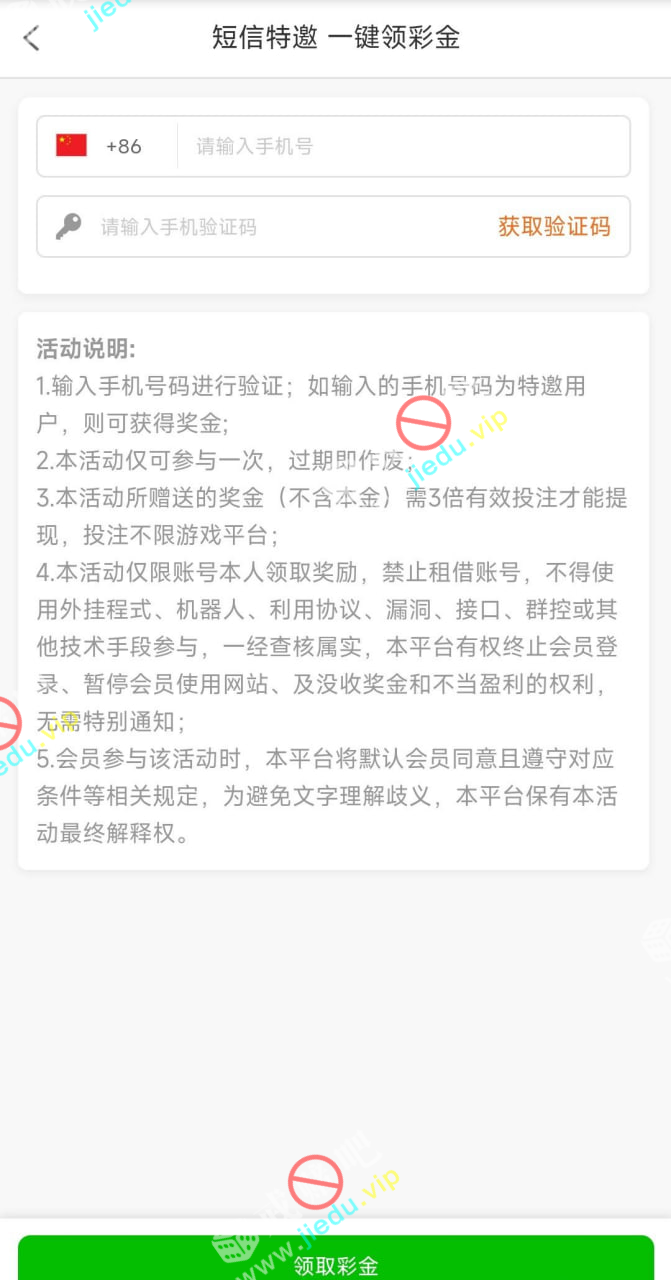Viewport: 671px width, 1280px height.
Task: Go back using the top-left arrow
Action: (x=31, y=38)
